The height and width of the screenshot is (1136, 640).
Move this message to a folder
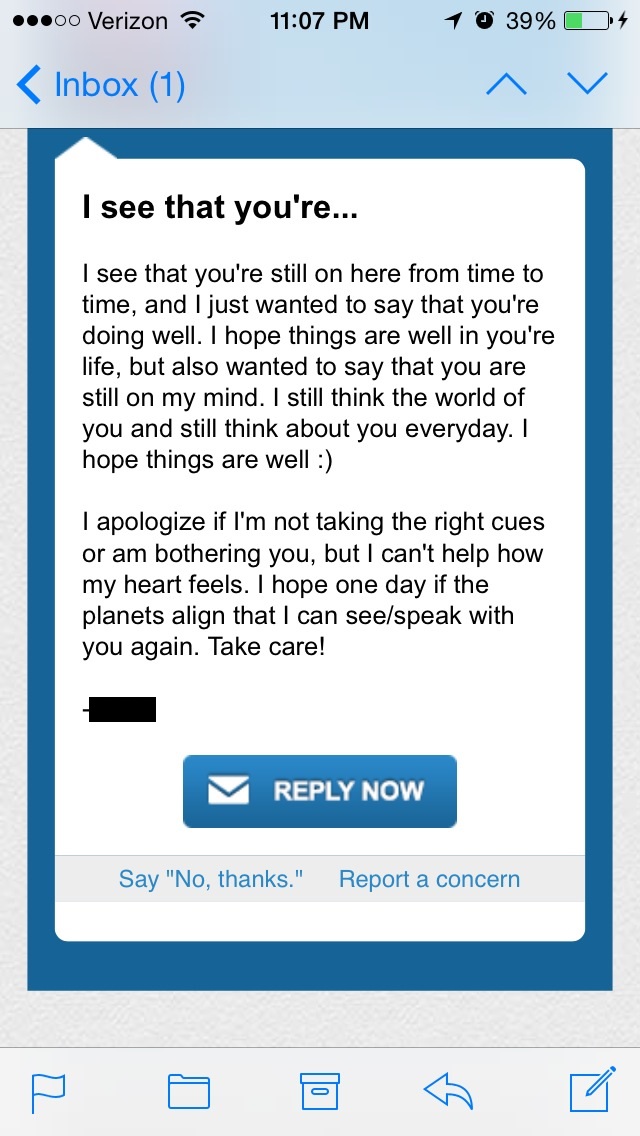pyautogui.click(x=188, y=1091)
